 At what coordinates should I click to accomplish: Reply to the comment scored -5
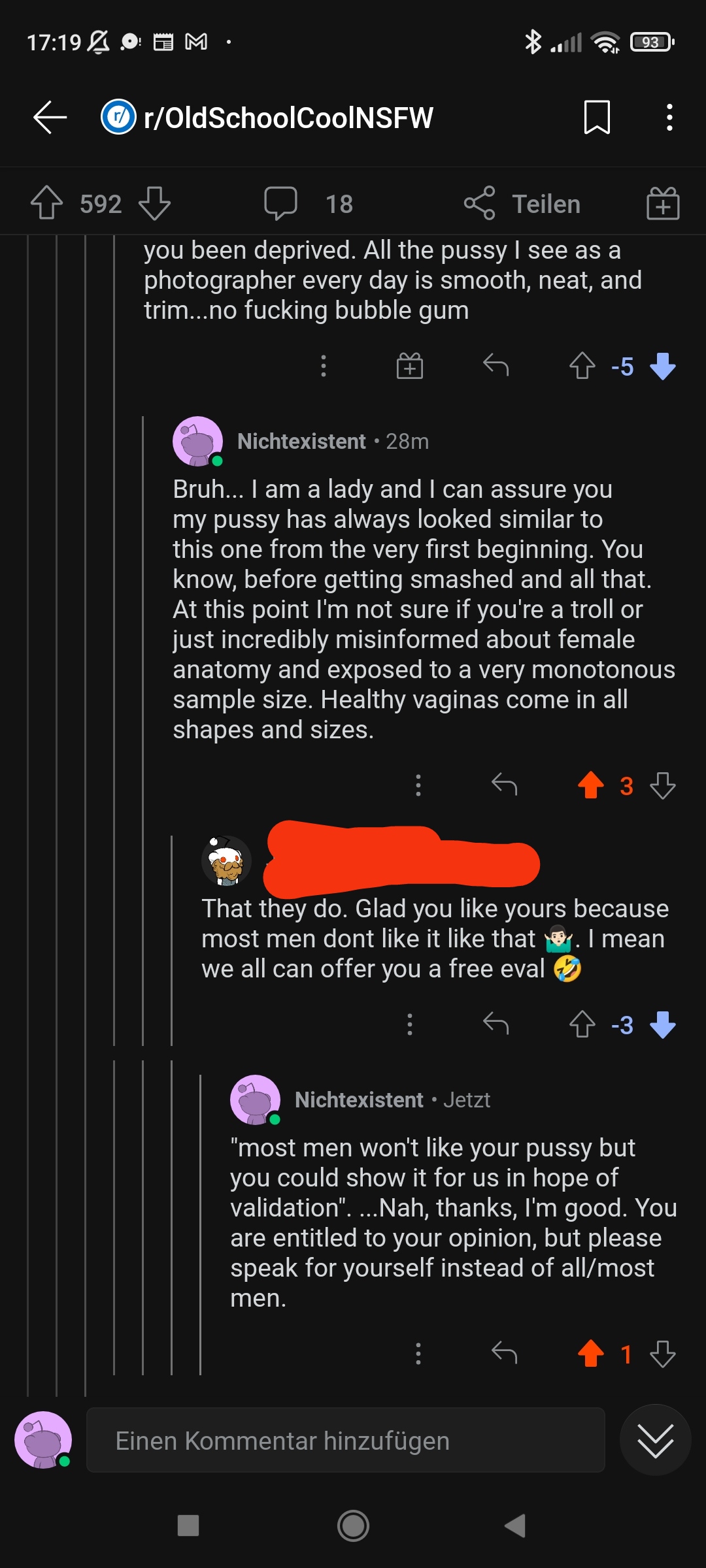pyautogui.click(x=496, y=366)
